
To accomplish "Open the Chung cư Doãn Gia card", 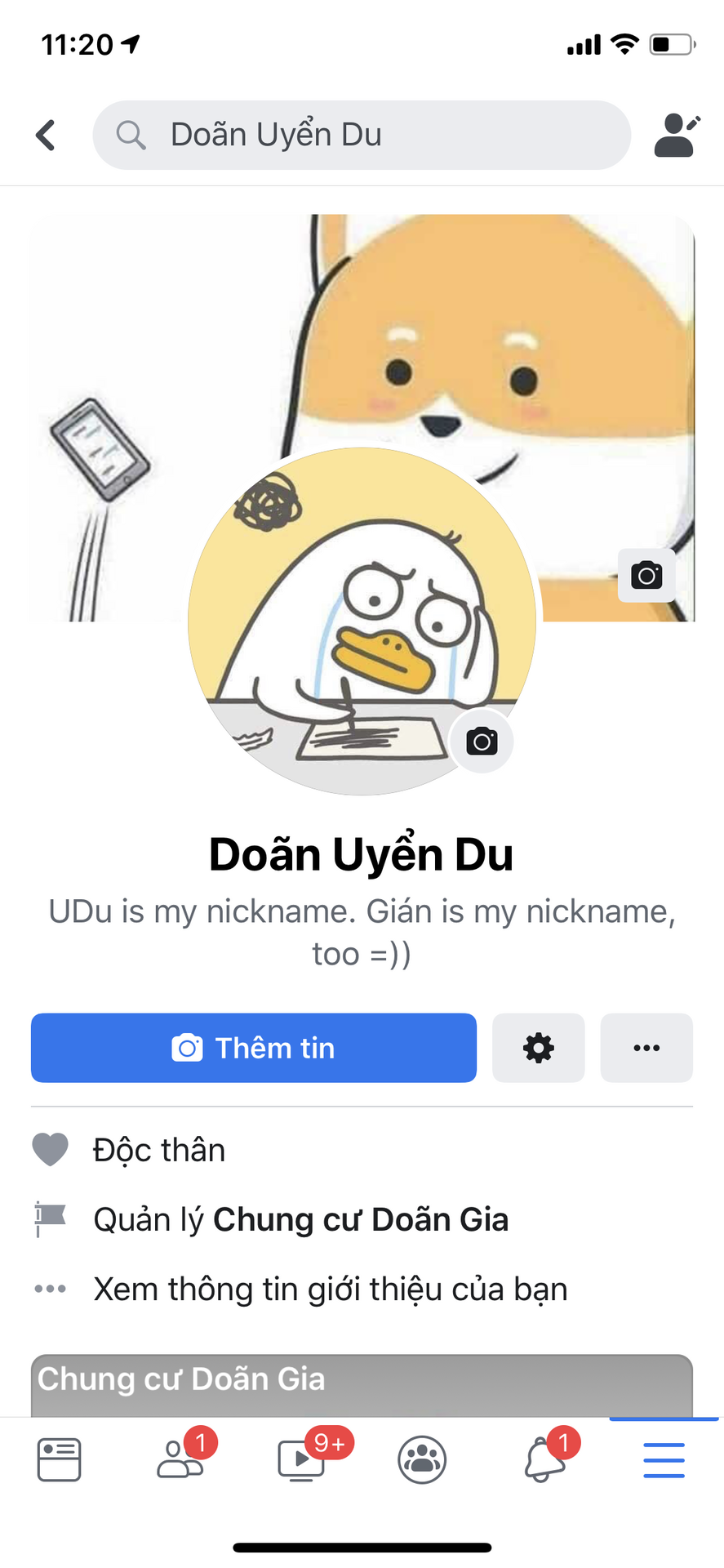I will pyautogui.click(x=361, y=1384).
